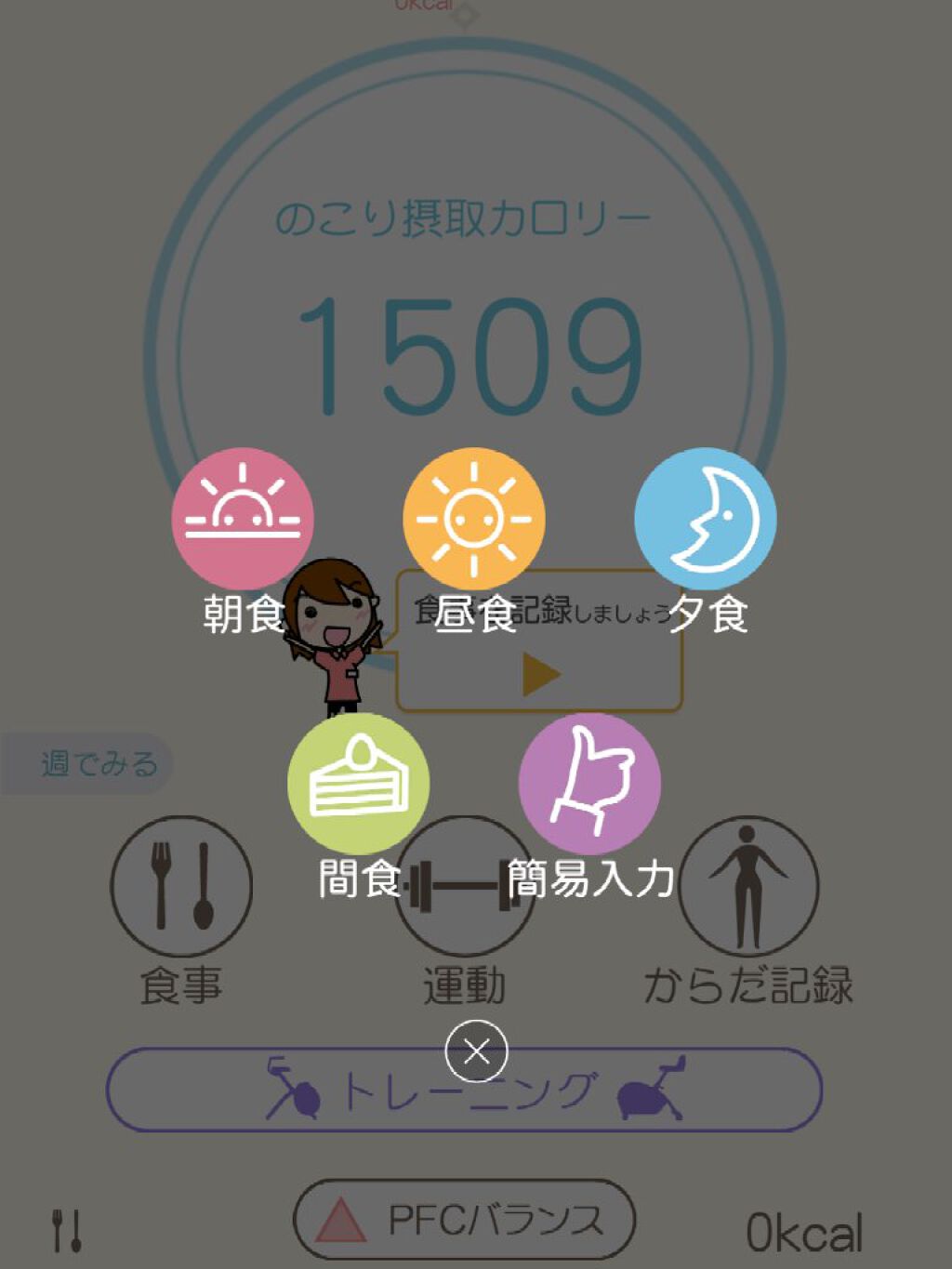Select 朝食 (breakfast) meal option
This screenshot has height=1269, width=952.
(243, 519)
